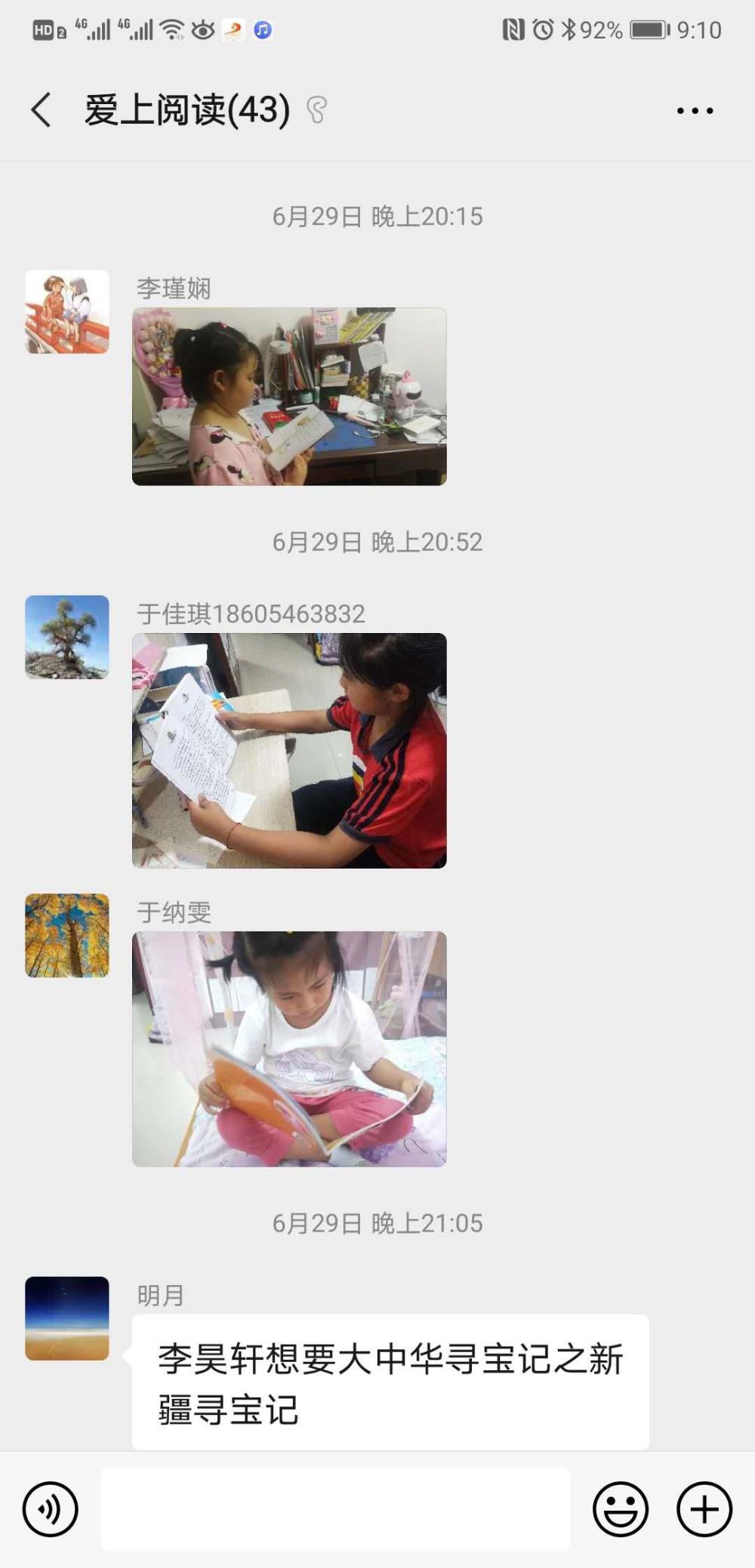View the photo sent by 于佳琪18605463832
Viewport: 755px width, 1568px height.
[289, 750]
